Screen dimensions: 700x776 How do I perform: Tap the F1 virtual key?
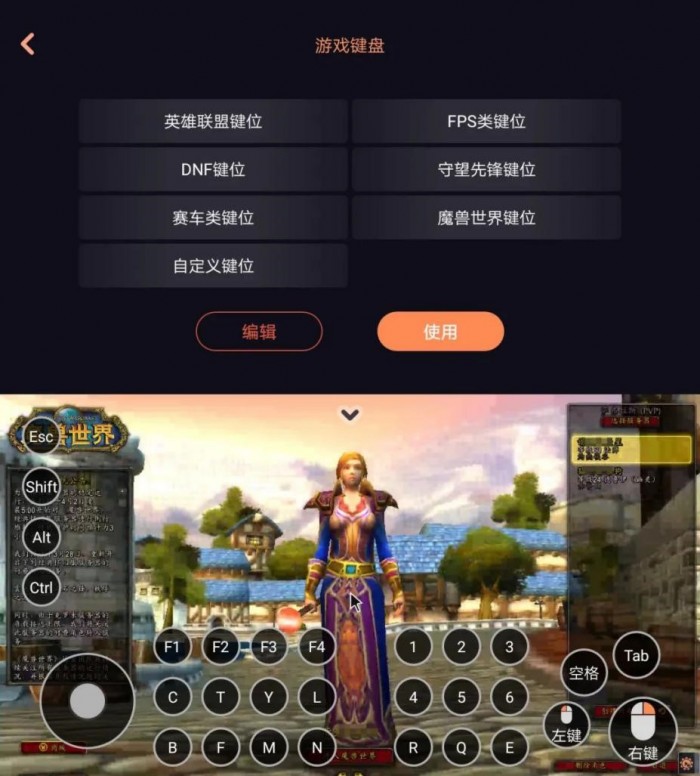pyautogui.click(x=172, y=647)
